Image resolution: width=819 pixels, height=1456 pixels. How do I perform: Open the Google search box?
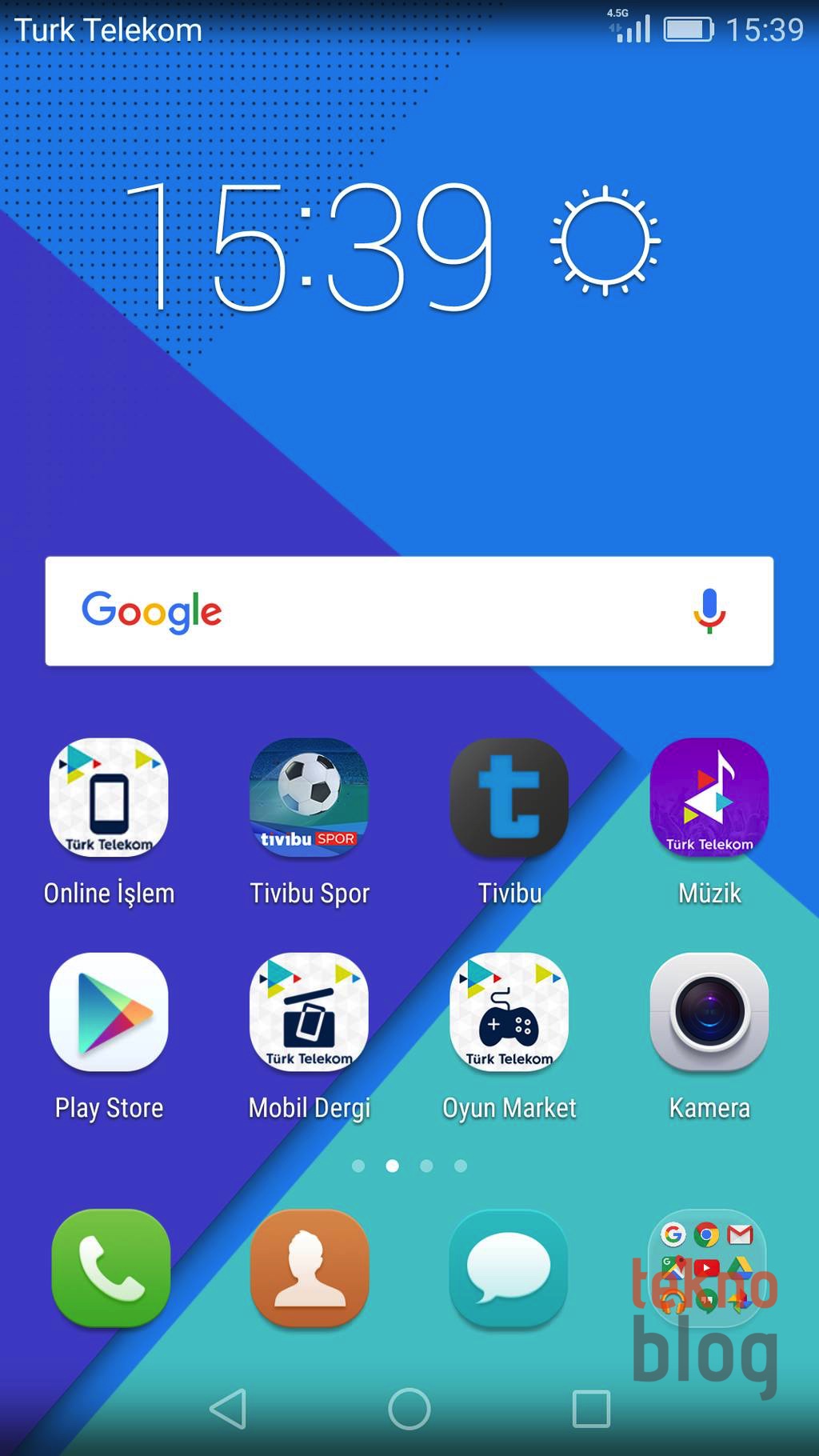[x=384, y=611]
